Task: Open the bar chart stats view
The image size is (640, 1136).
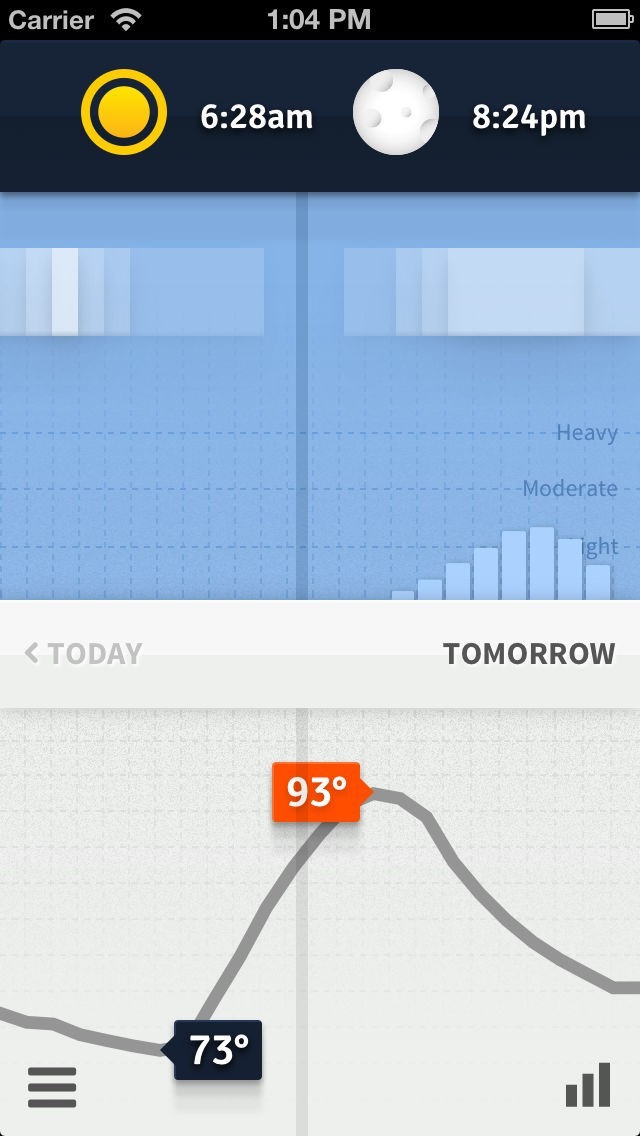Action: coord(588,1085)
